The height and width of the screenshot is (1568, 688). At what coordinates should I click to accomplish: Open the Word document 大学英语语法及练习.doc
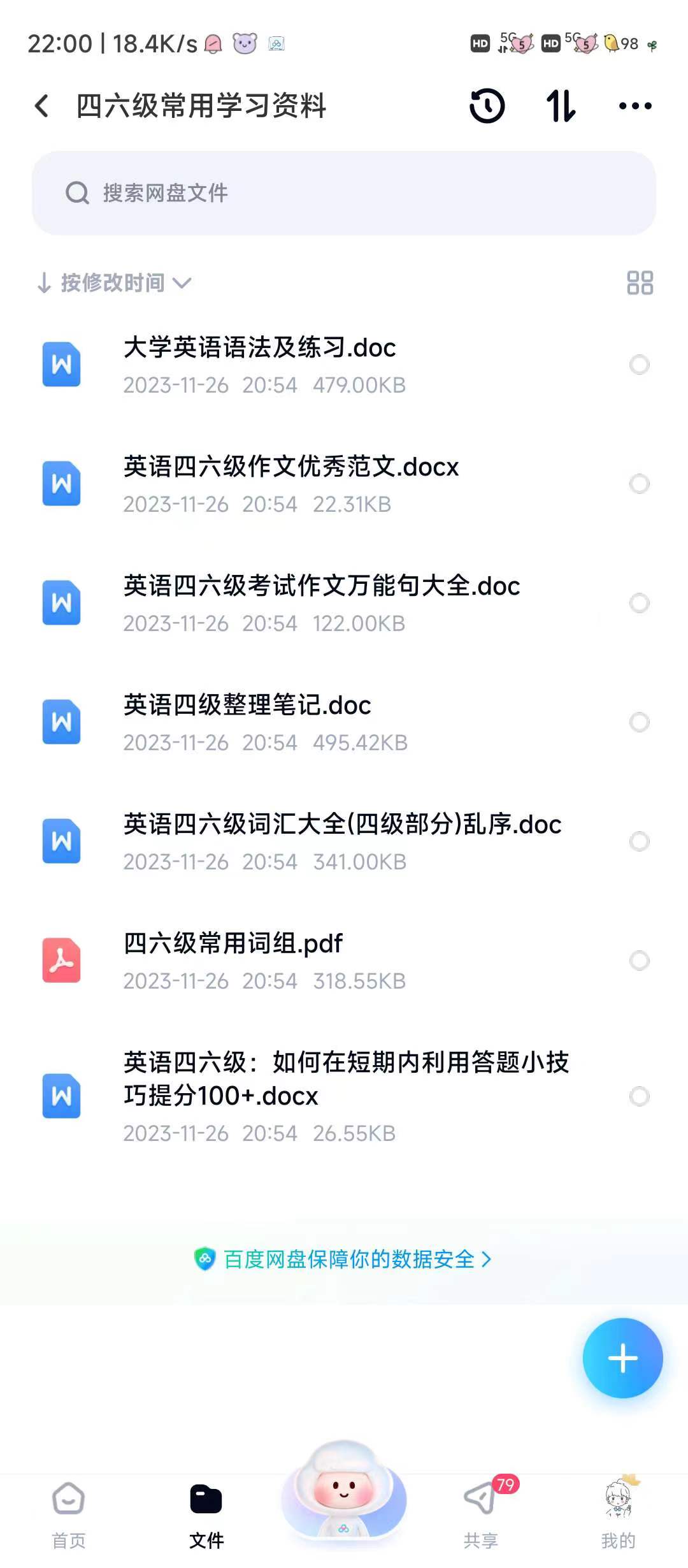(x=259, y=349)
